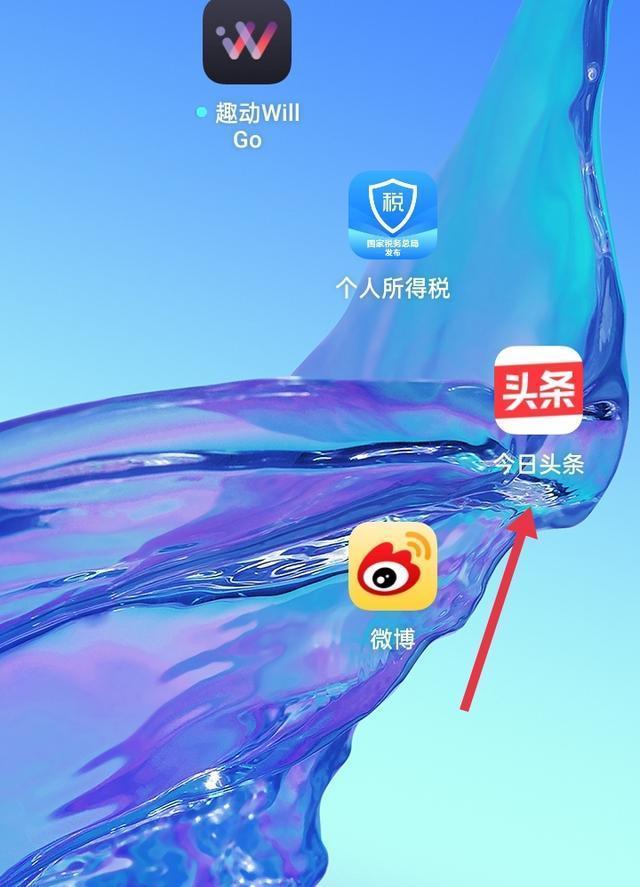Viewport: 640px width, 887px height.
Task: Launch the 个人所得税 app
Action: 392,215
